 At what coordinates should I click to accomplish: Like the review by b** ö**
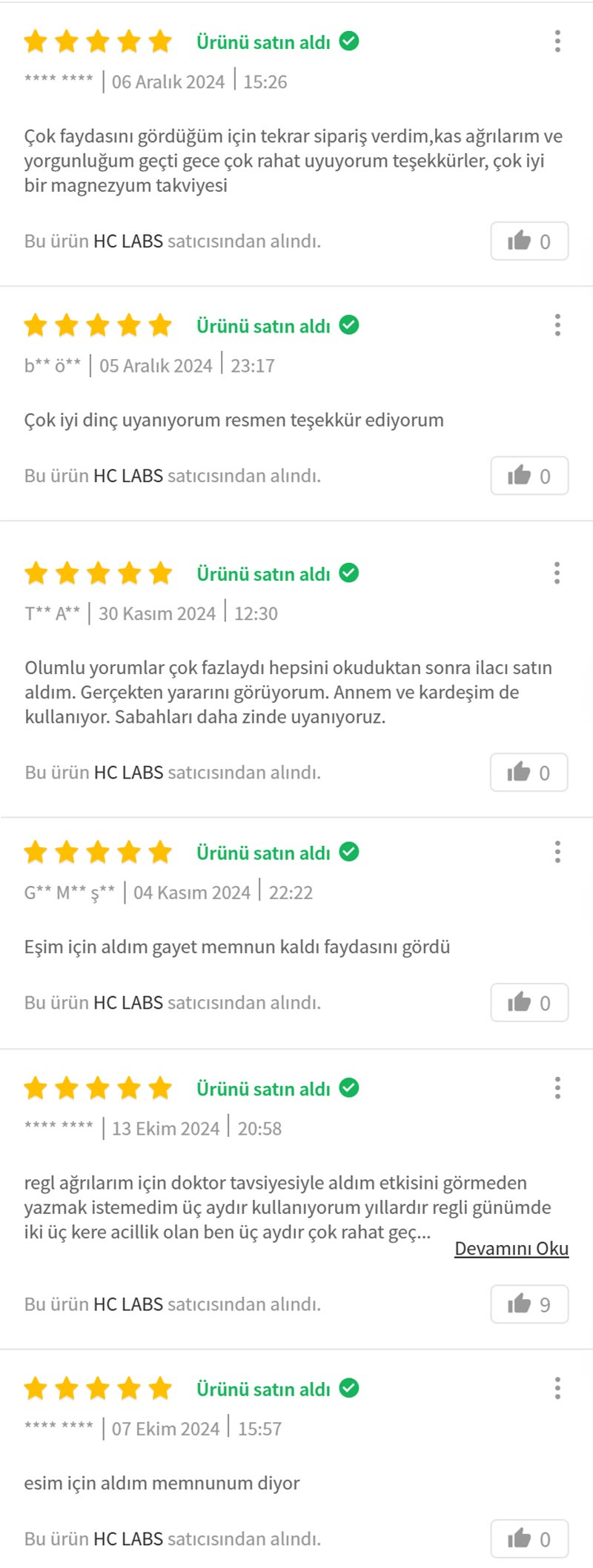529,476
